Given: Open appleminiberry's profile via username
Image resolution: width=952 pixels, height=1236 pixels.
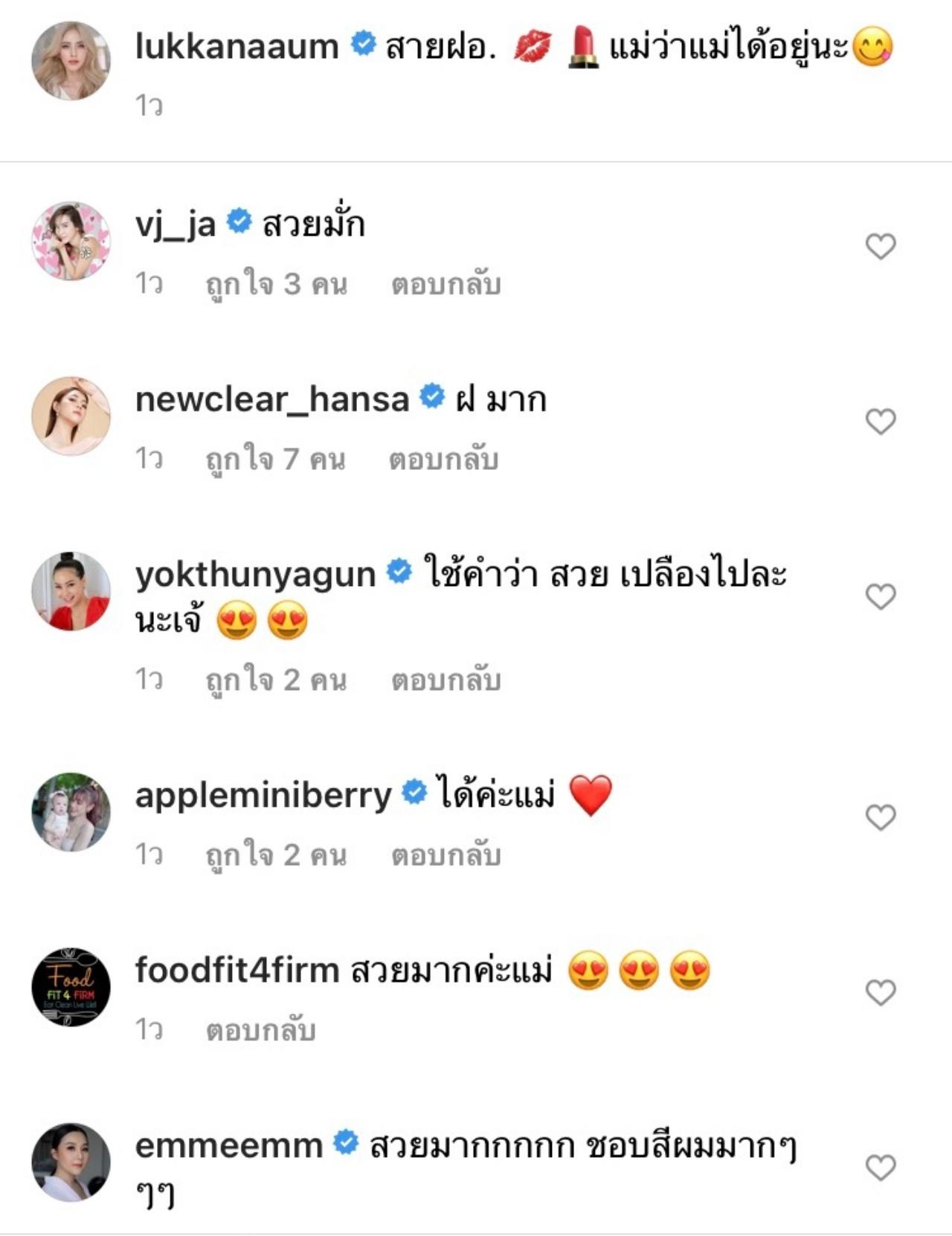Looking at the screenshot, I should [x=263, y=795].
